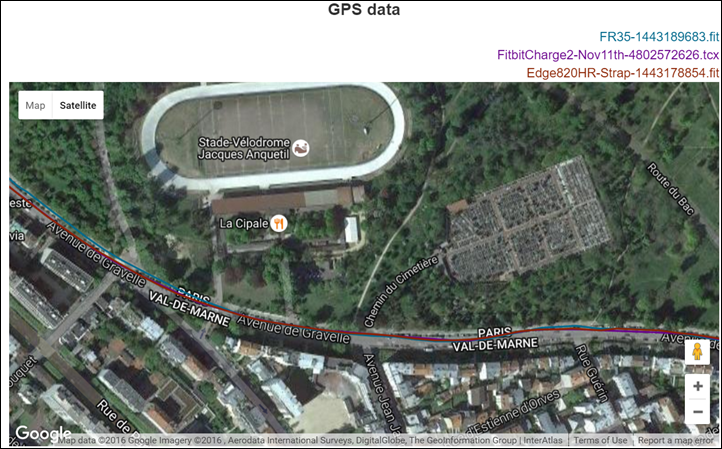Report a map error
The width and height of the screenshot is (722, 449).
[x=676, y=440]
